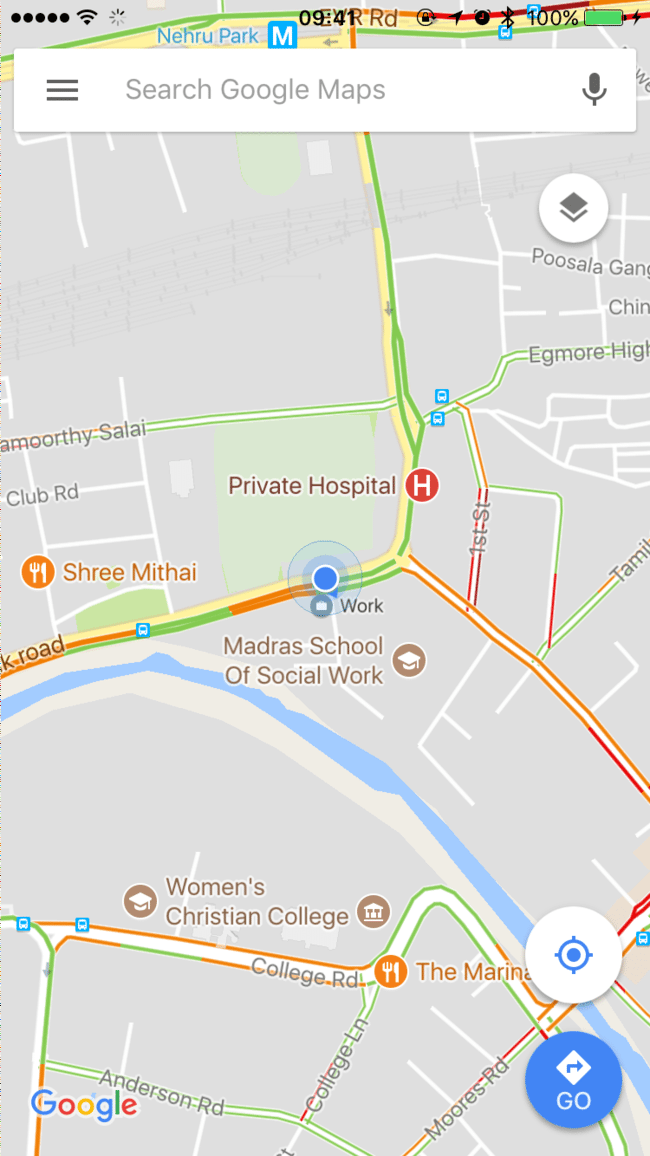Open the map layers selector
Image resolution: width=650 pixels, height=1156 pixels.
[573, 208]
